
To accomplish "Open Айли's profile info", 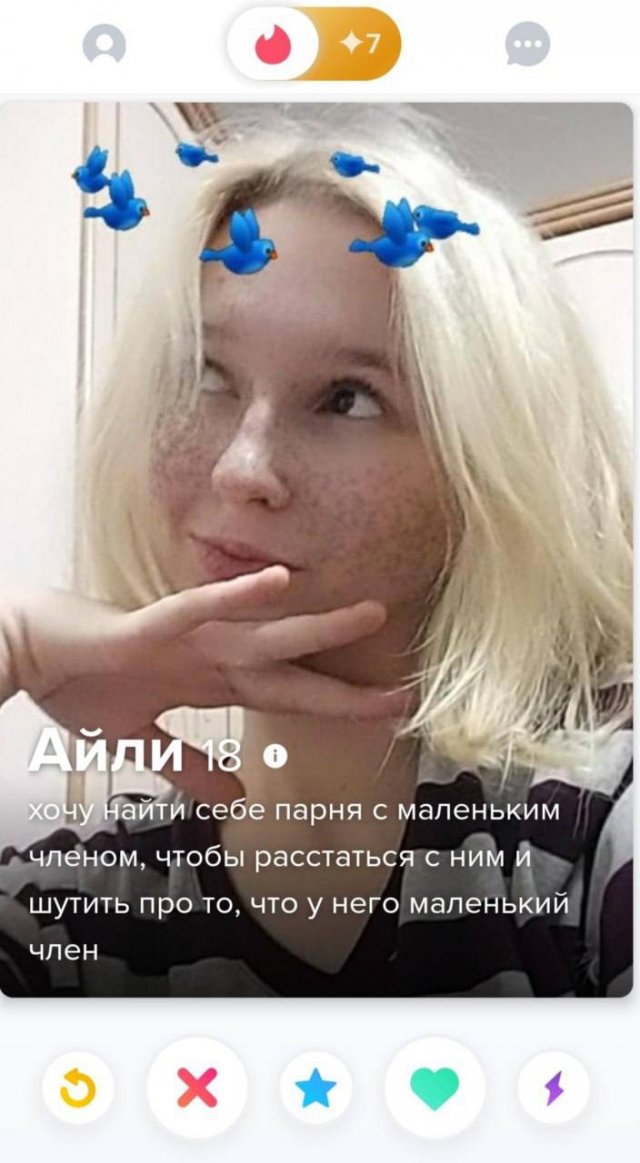I will [275, 758].
